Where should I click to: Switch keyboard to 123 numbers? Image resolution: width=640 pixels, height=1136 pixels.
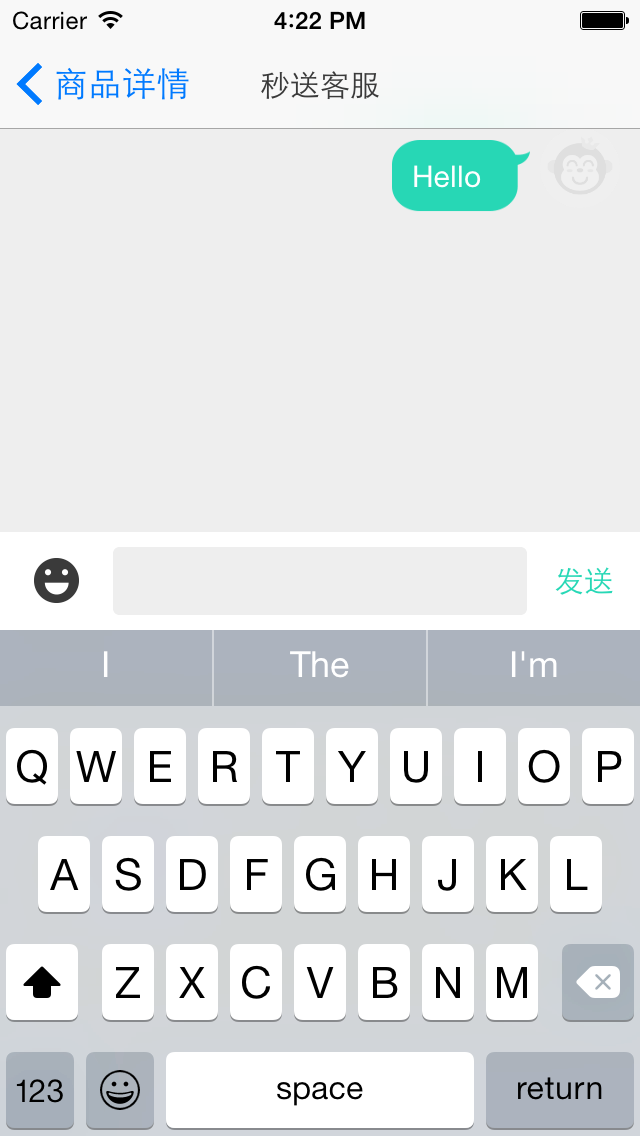coord(40,1089)
